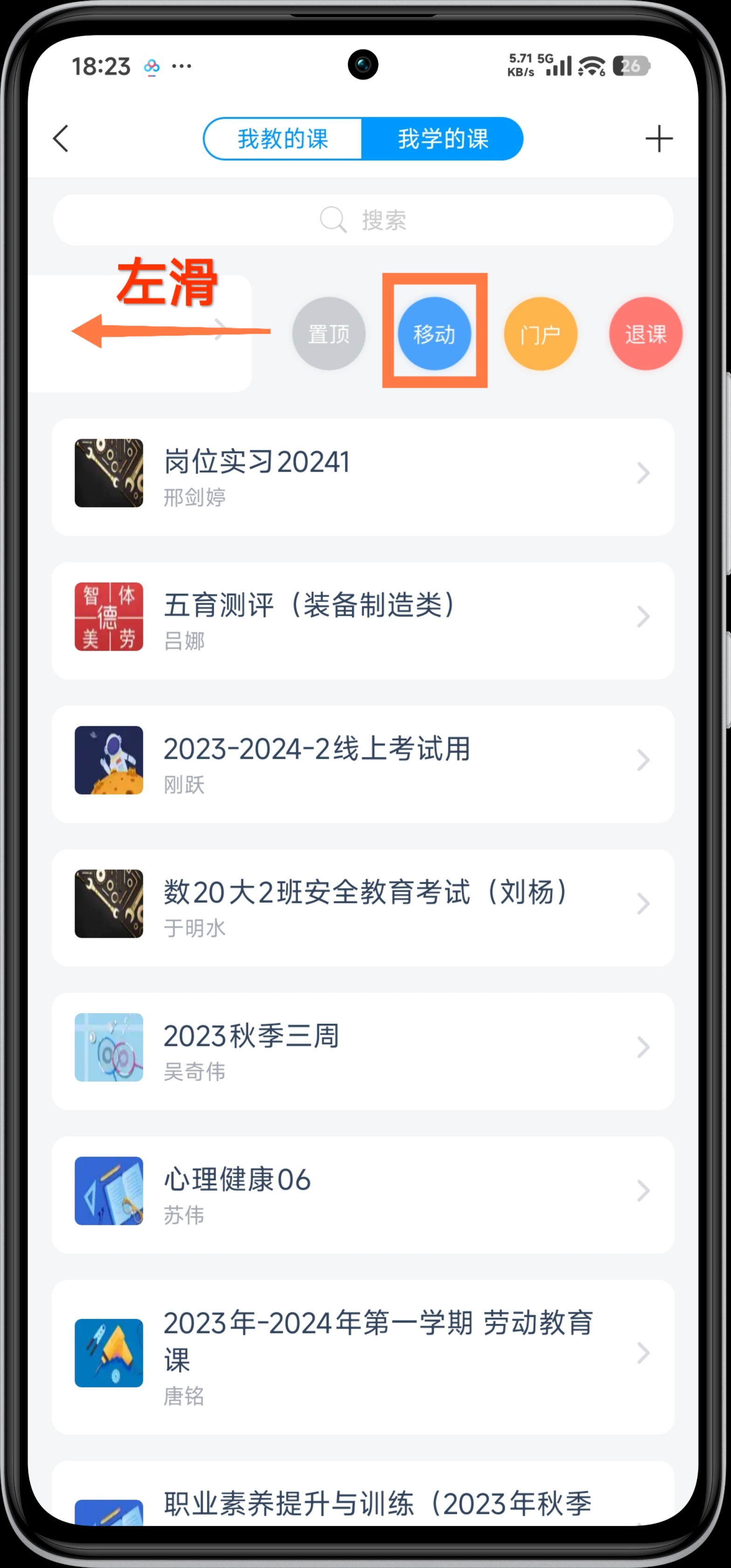Open the 心理健康06 course
Image resolution: width=731 pixels, height=1568 pixels.
363,1194
